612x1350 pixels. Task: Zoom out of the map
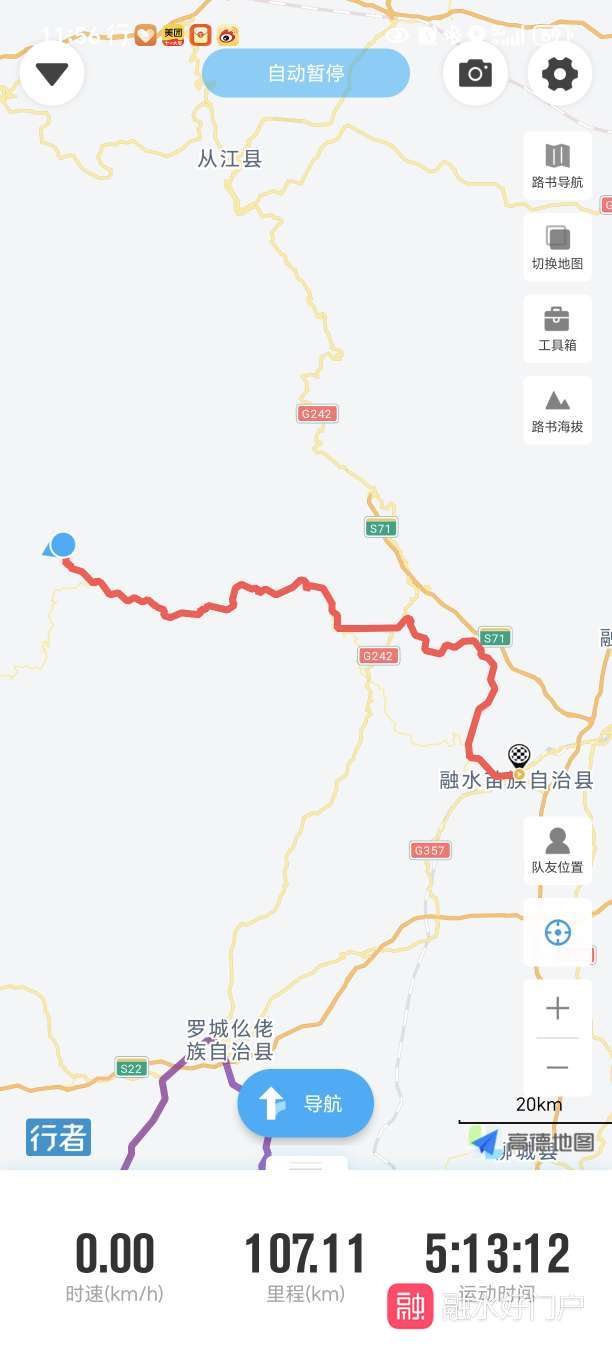tap(557, 1068)
